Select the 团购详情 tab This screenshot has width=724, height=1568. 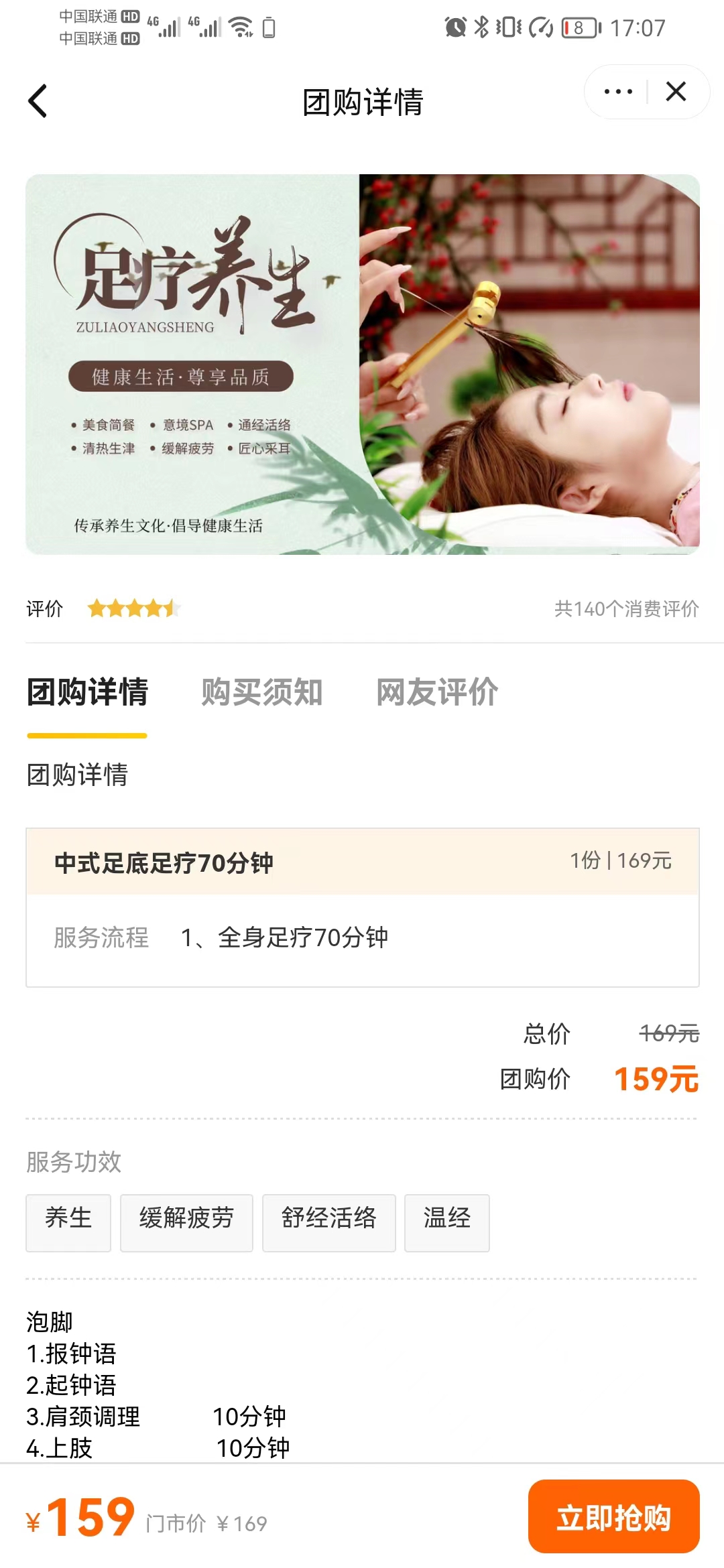tap(87, 692)
